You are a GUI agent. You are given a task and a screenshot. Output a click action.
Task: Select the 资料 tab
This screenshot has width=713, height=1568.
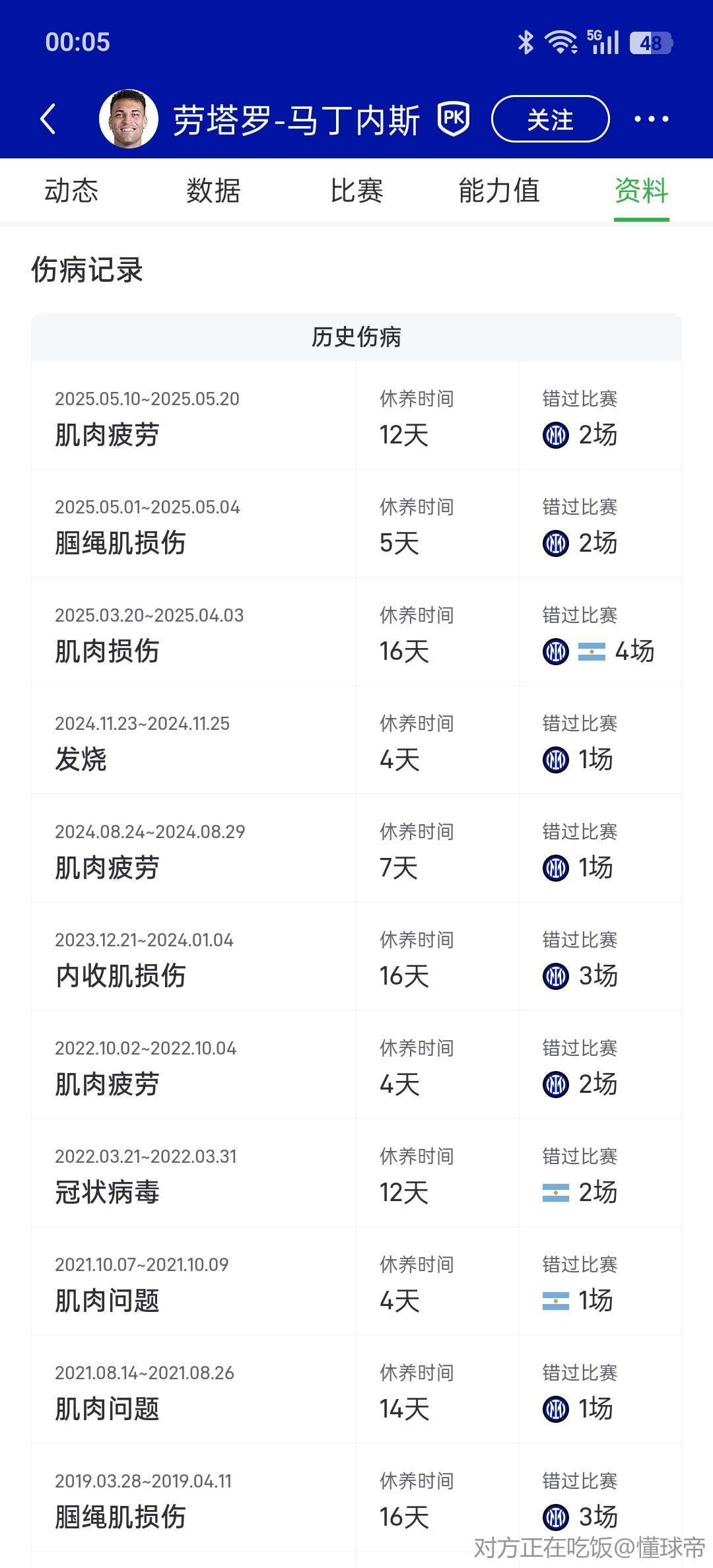pyautogui.click(x=641, y=191)
